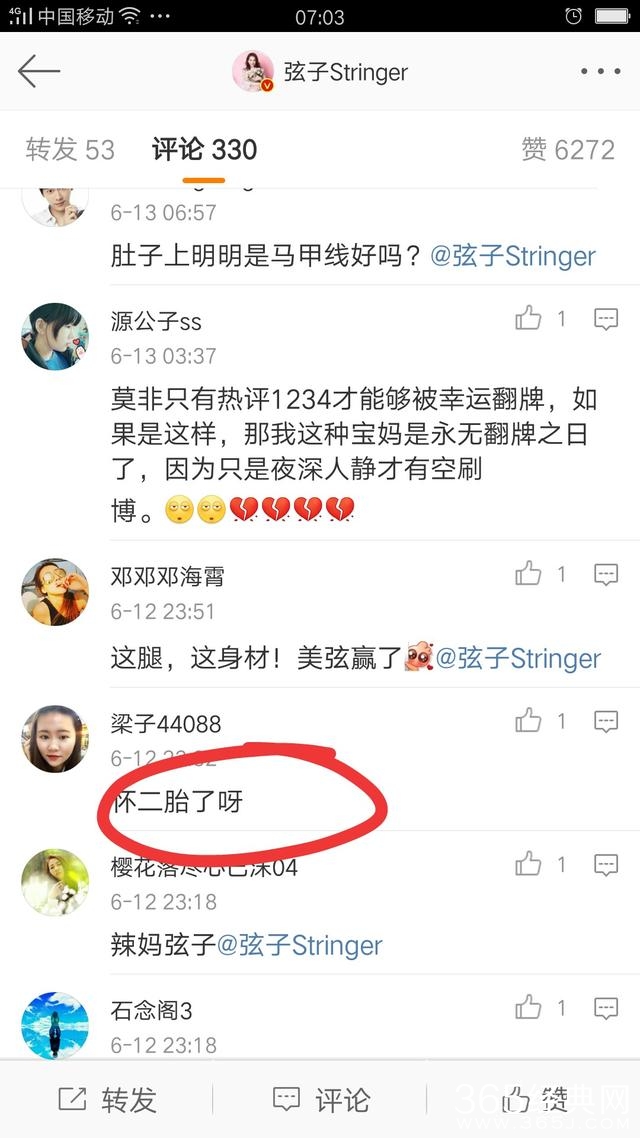Give a thumbs up to 梁子44088's comment
This screenshot has width=640, height=1138.
click(x=529, y=720)
